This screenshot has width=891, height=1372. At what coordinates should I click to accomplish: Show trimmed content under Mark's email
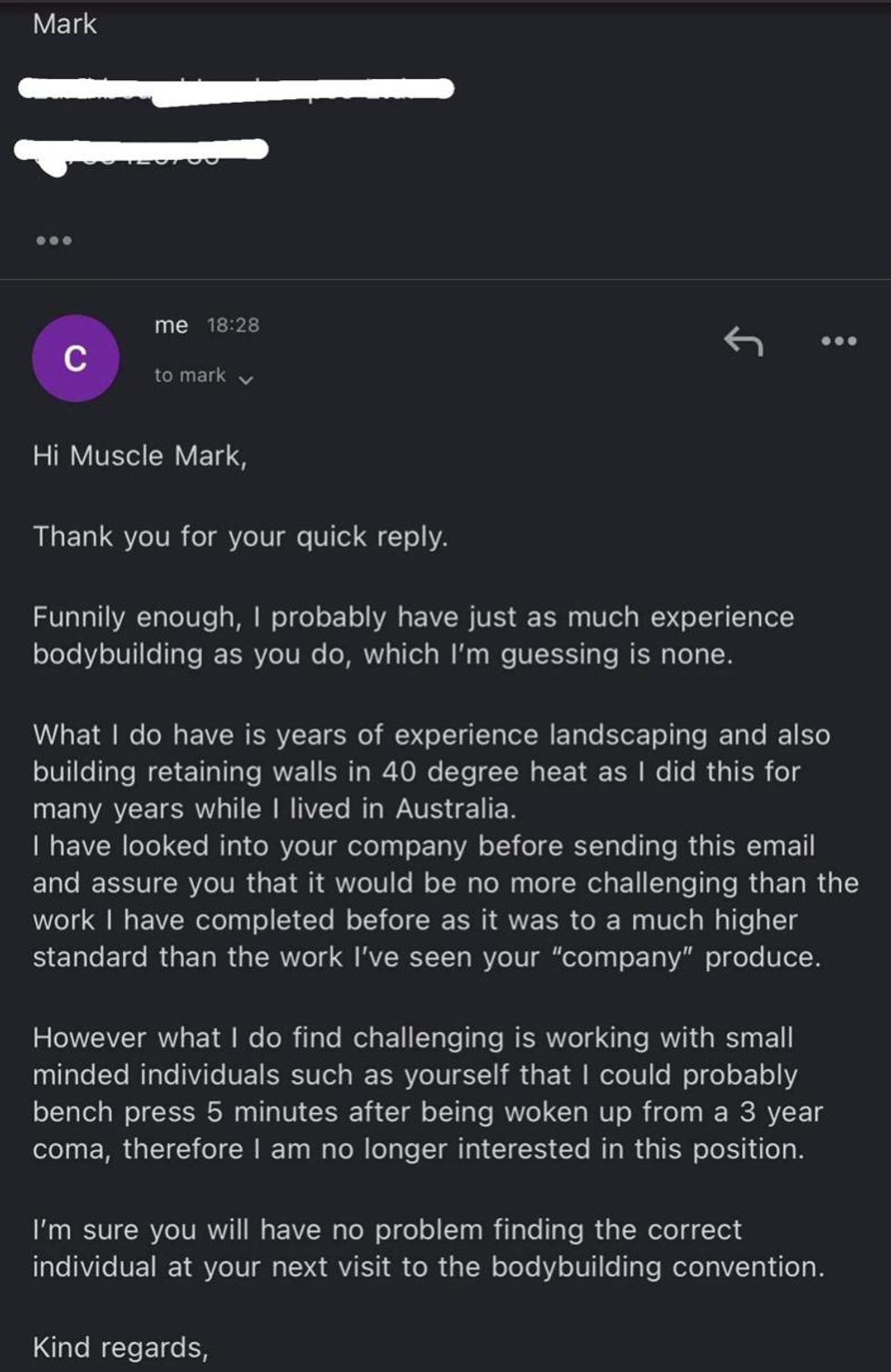pyautogui.click(x=54, y=241)
